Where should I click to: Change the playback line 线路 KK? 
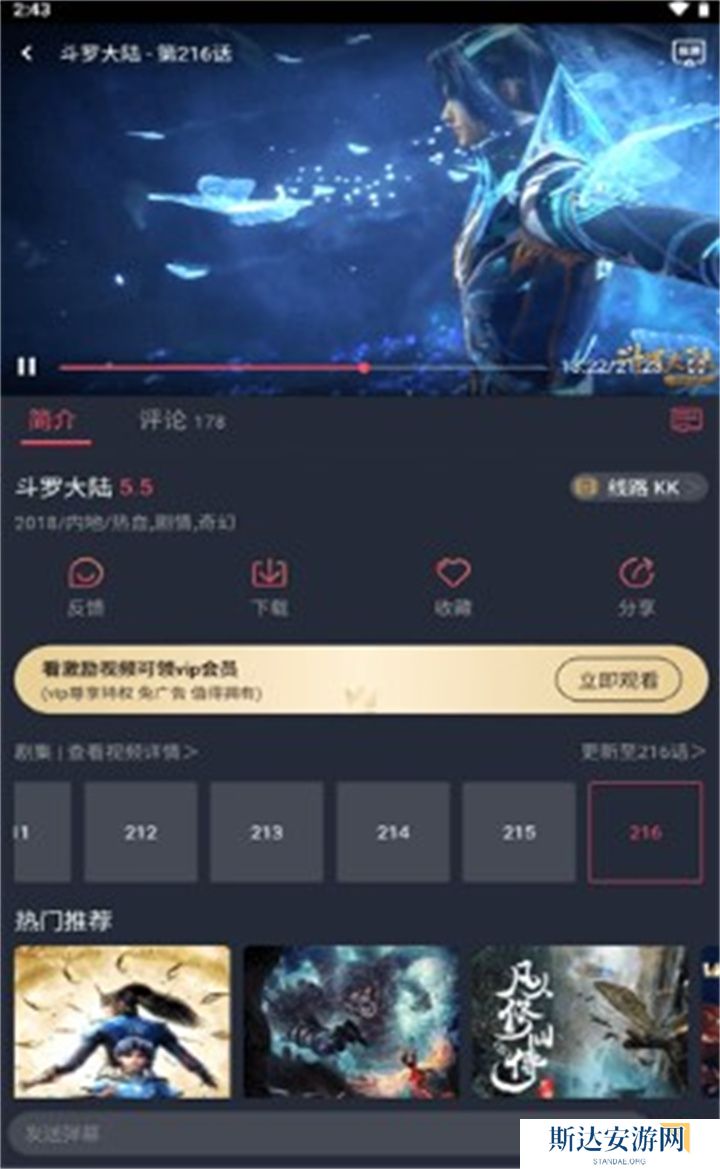tap(639, 488)
